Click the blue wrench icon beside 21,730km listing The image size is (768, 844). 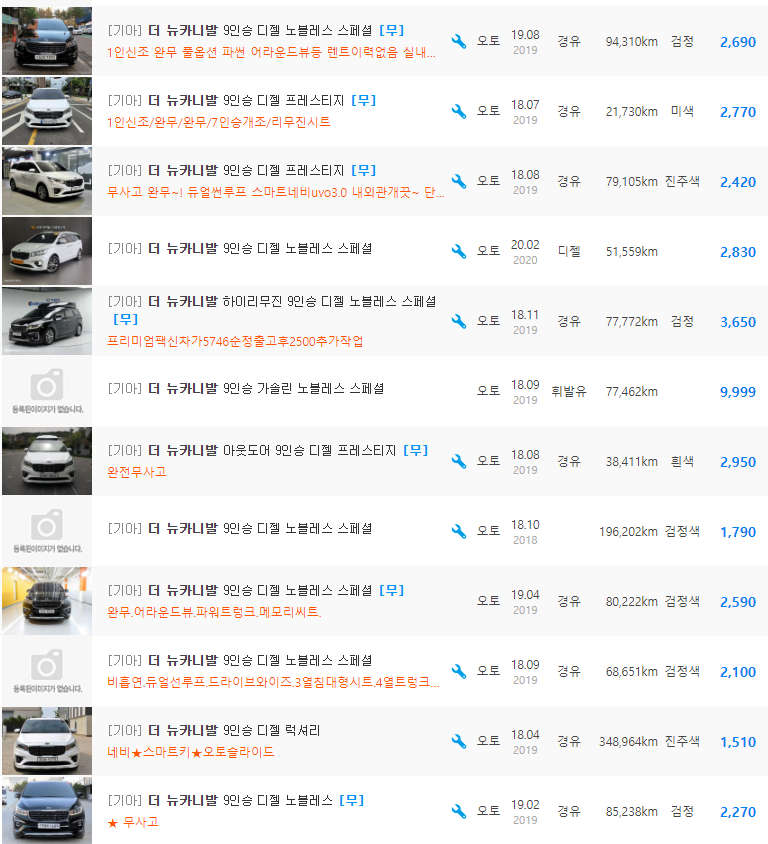tap(459, 111)
